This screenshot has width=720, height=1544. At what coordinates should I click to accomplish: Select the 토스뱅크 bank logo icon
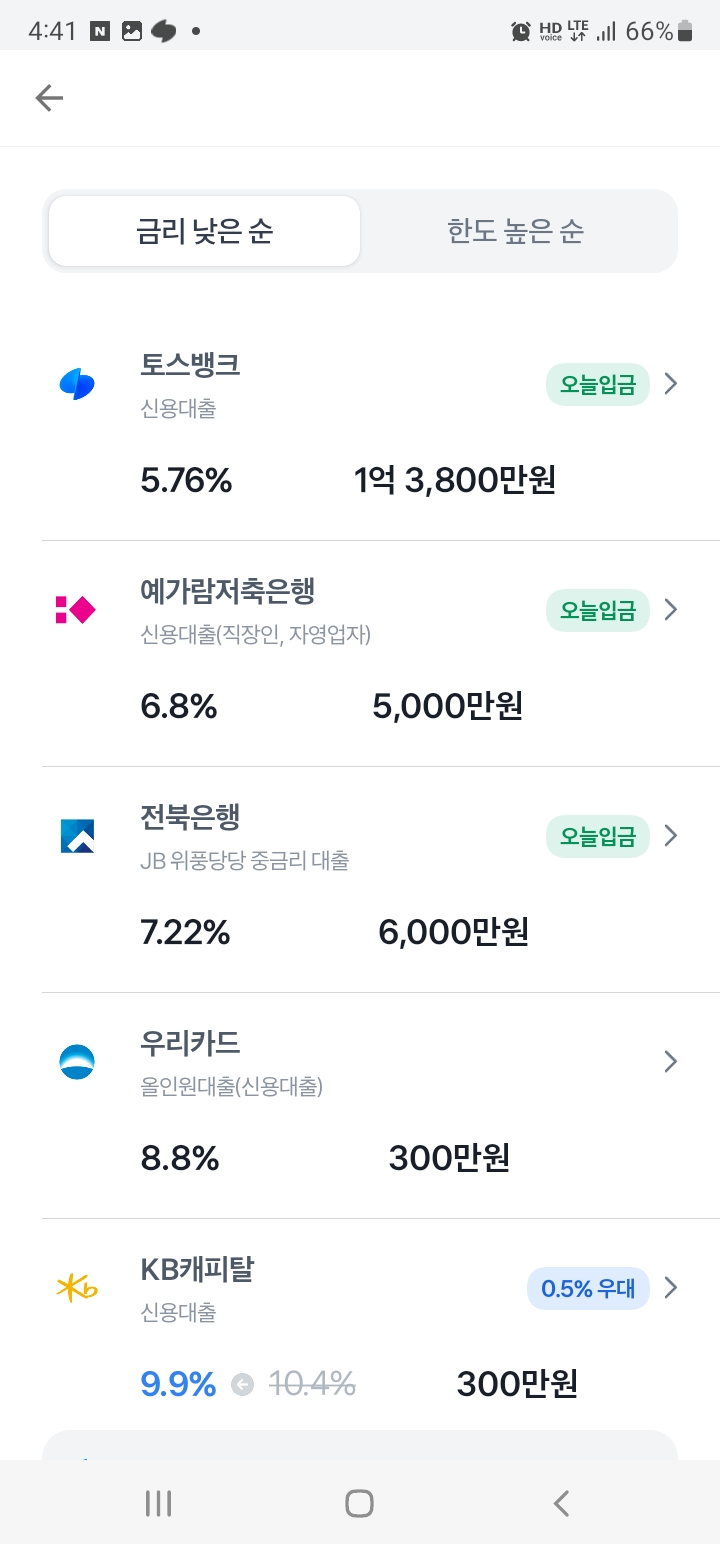[75, 383]
